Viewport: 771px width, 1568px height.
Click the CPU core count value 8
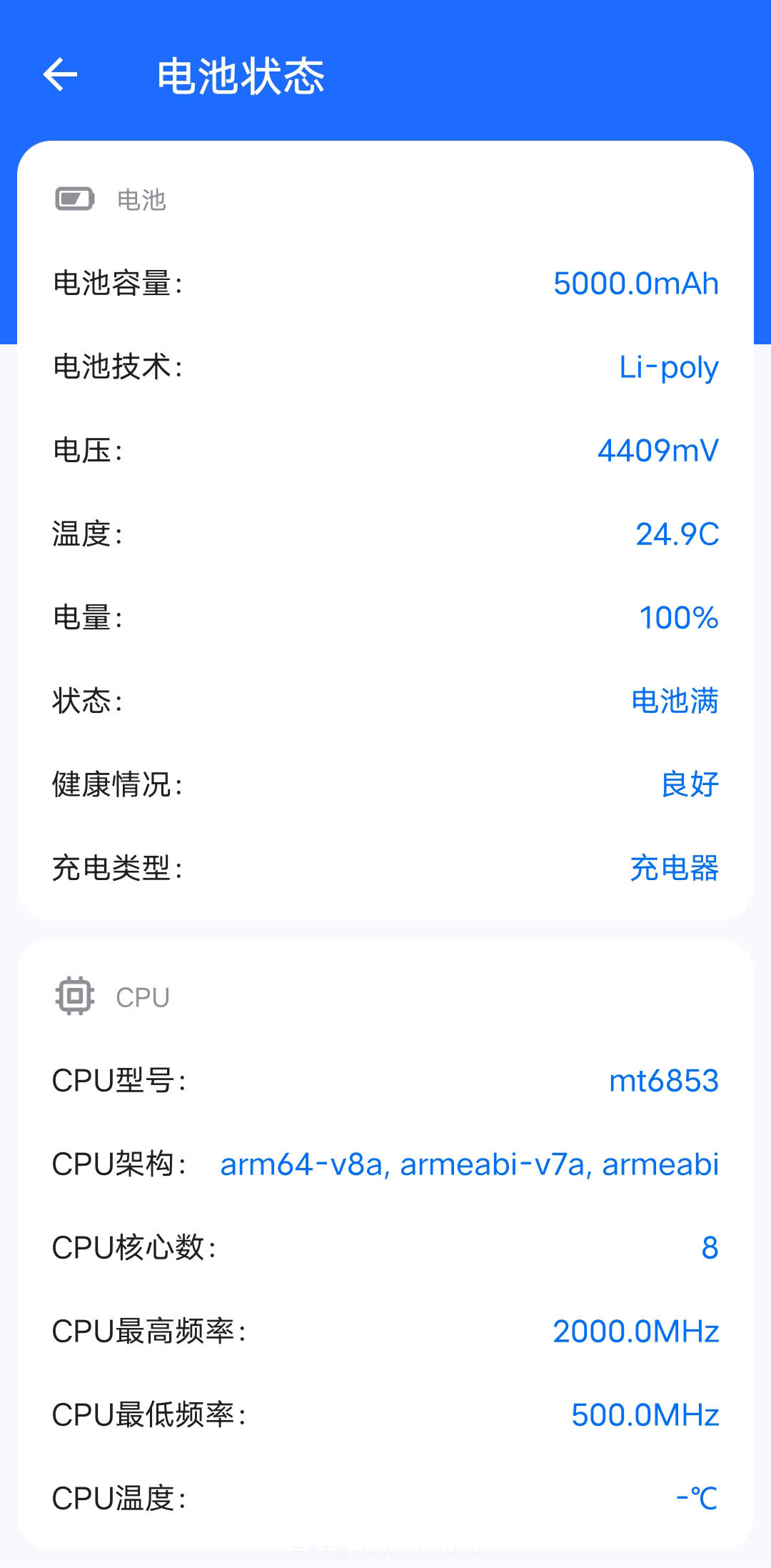click(x=708, y=1247)
